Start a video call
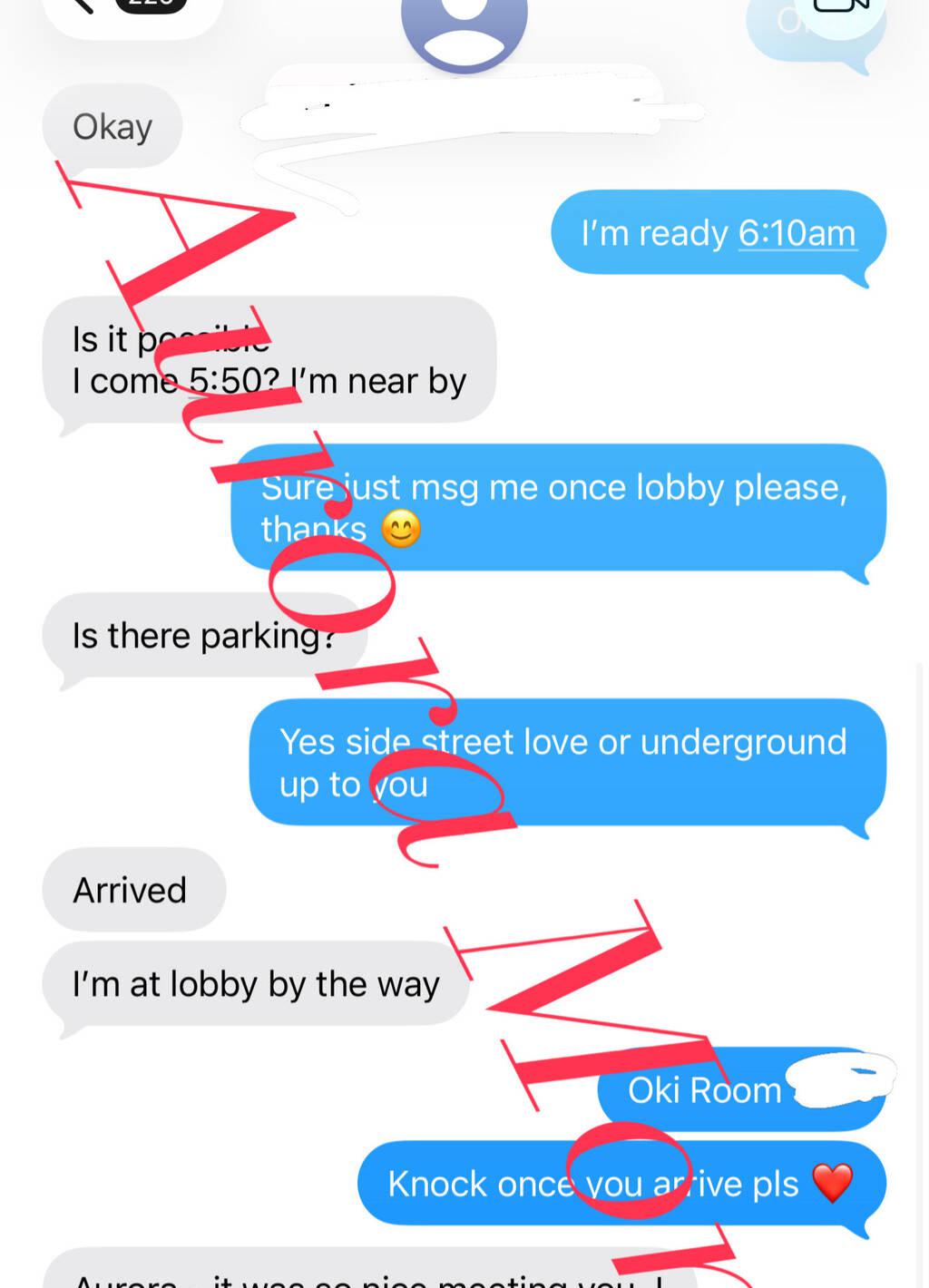The image size is (929, 1288). click(x=841, y=7)
